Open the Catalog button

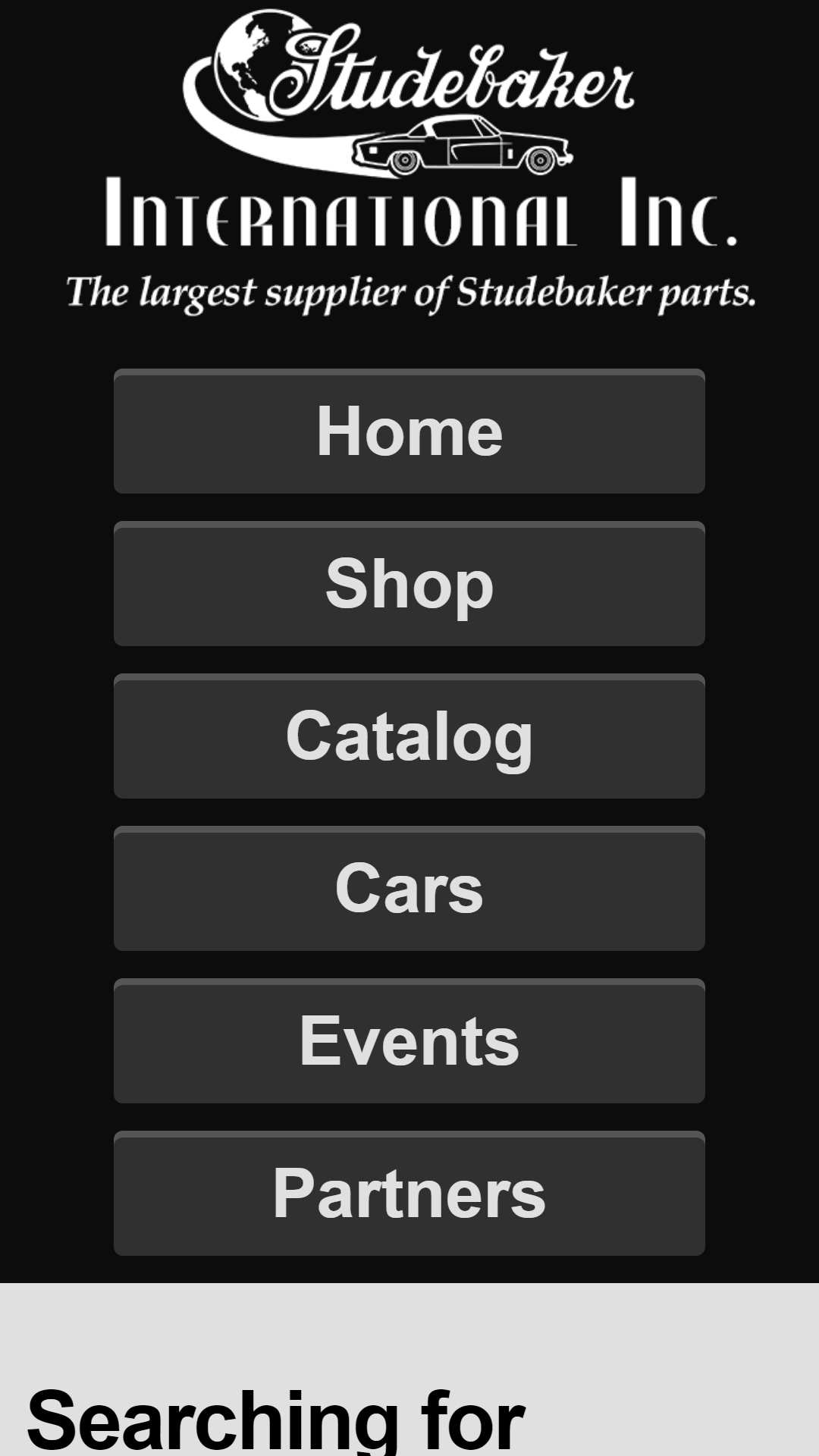tap(409, 736)
